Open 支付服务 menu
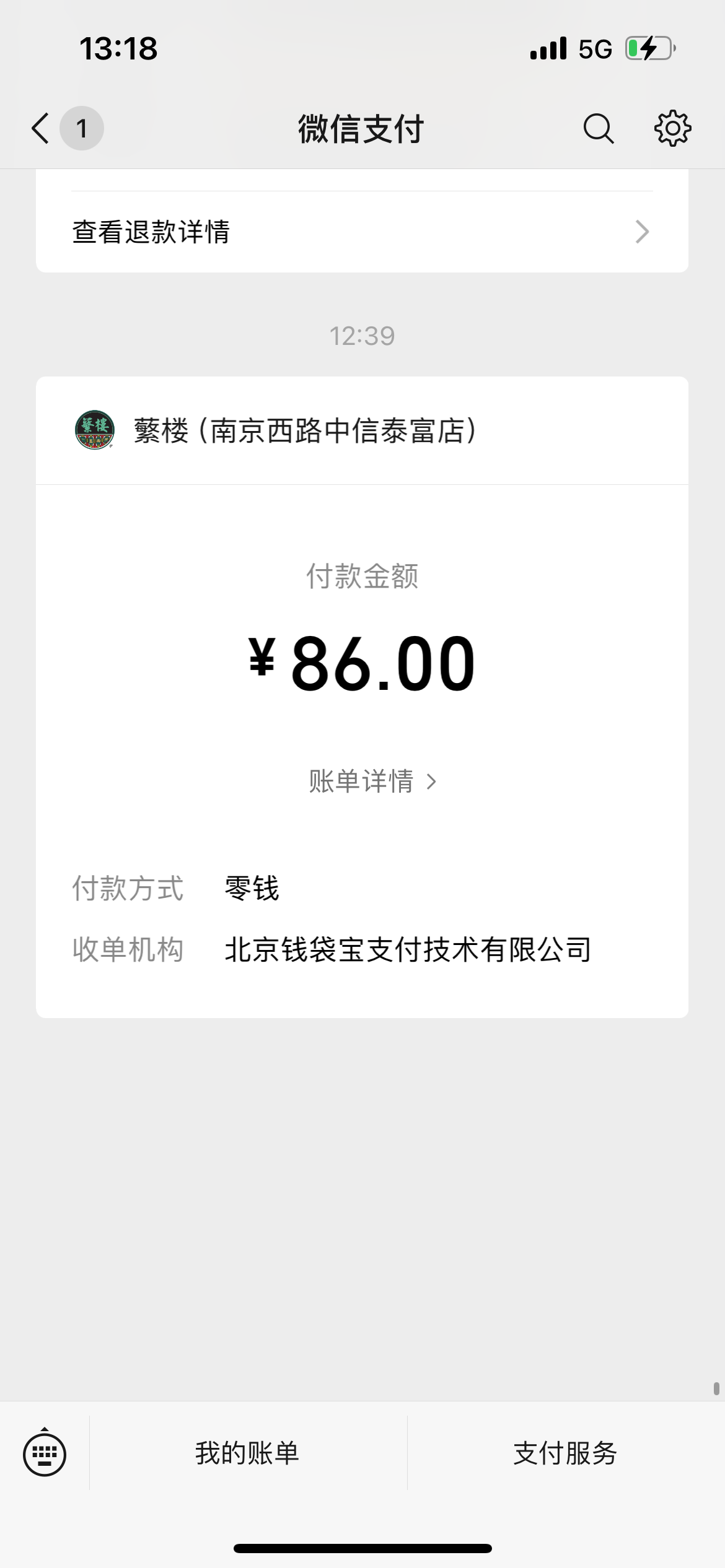The width and height of the screenshot is (725, 1568). point(566,1453)
